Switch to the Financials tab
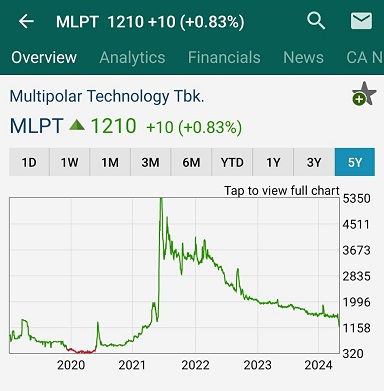The width and height of the screenshot is (384, 391). tap(224, 57)
